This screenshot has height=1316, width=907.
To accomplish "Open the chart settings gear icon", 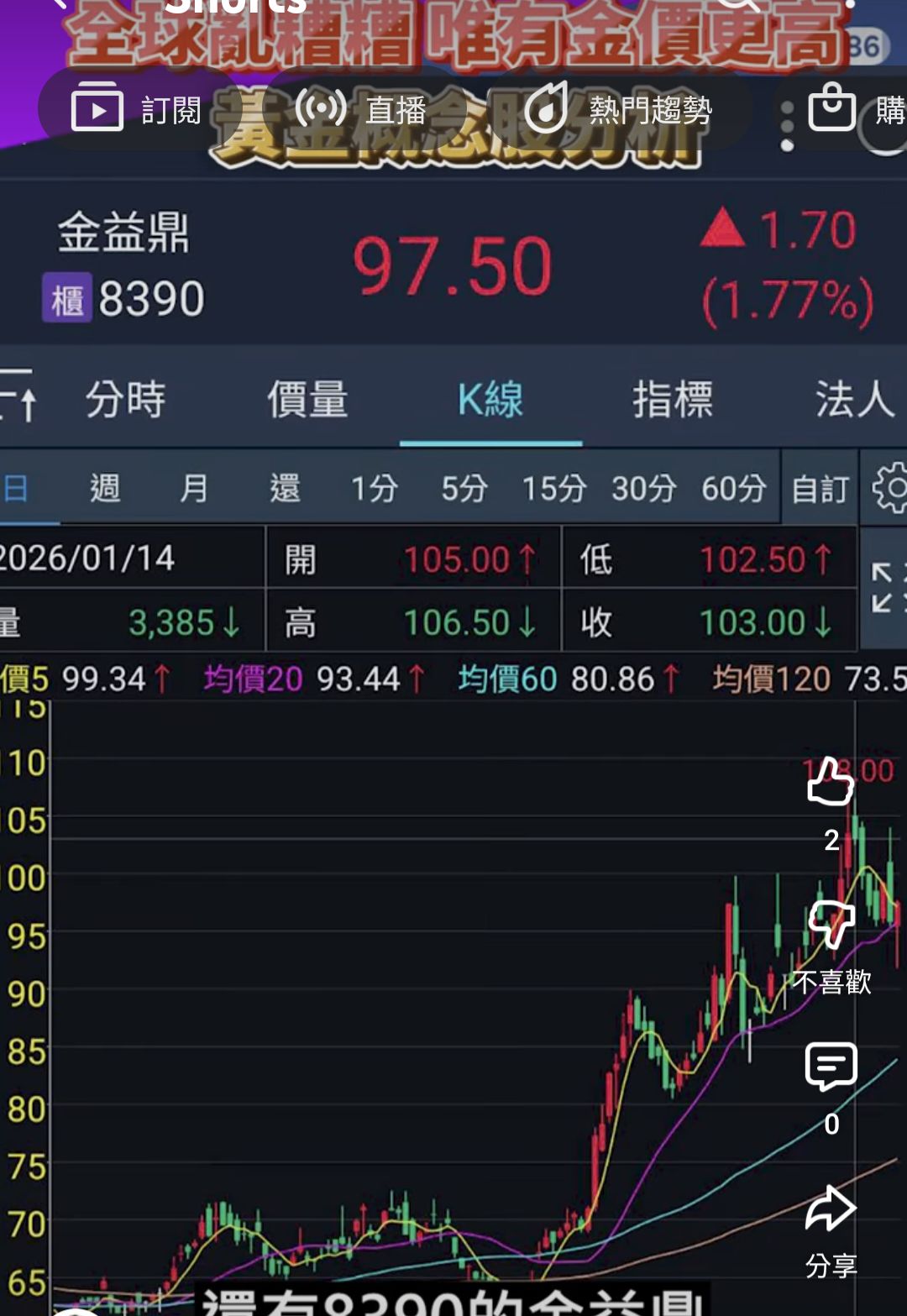I will (x=894, y=487).
